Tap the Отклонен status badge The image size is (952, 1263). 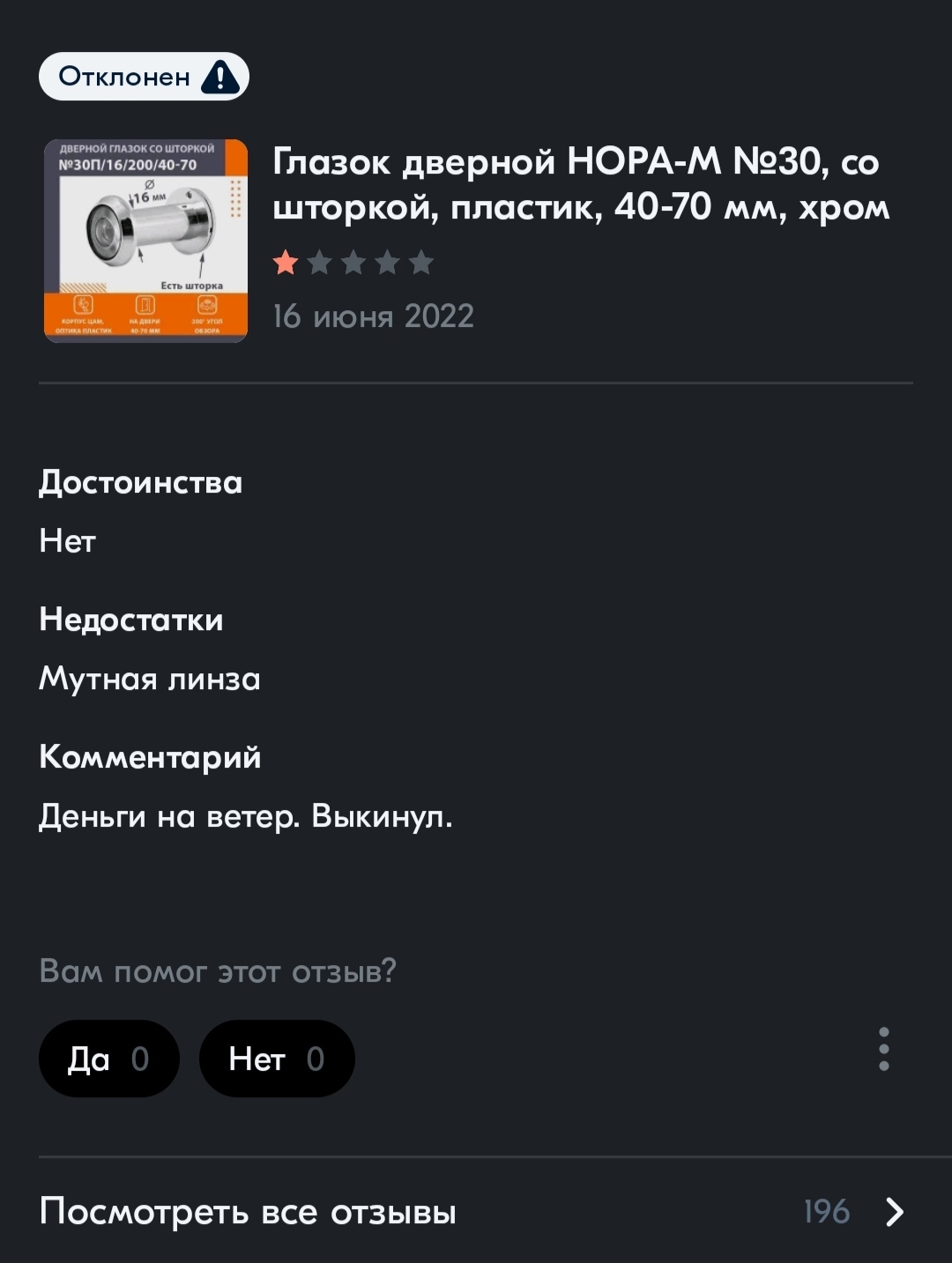point(144,77)
